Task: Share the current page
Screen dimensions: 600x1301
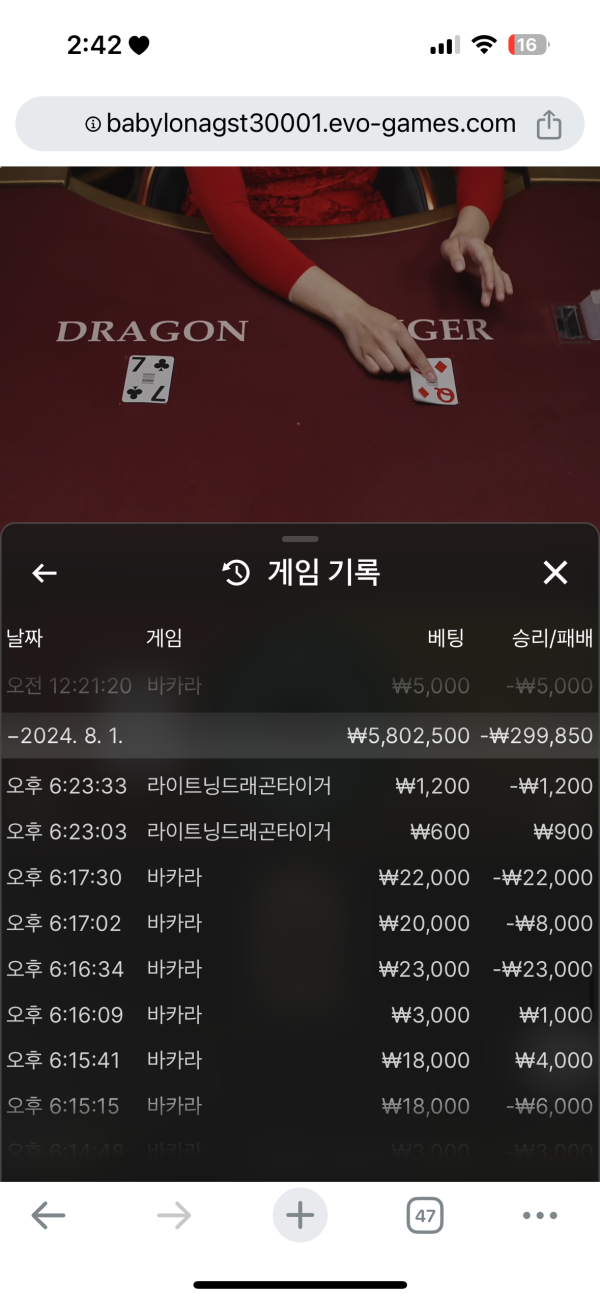Action: pos(549,125)
